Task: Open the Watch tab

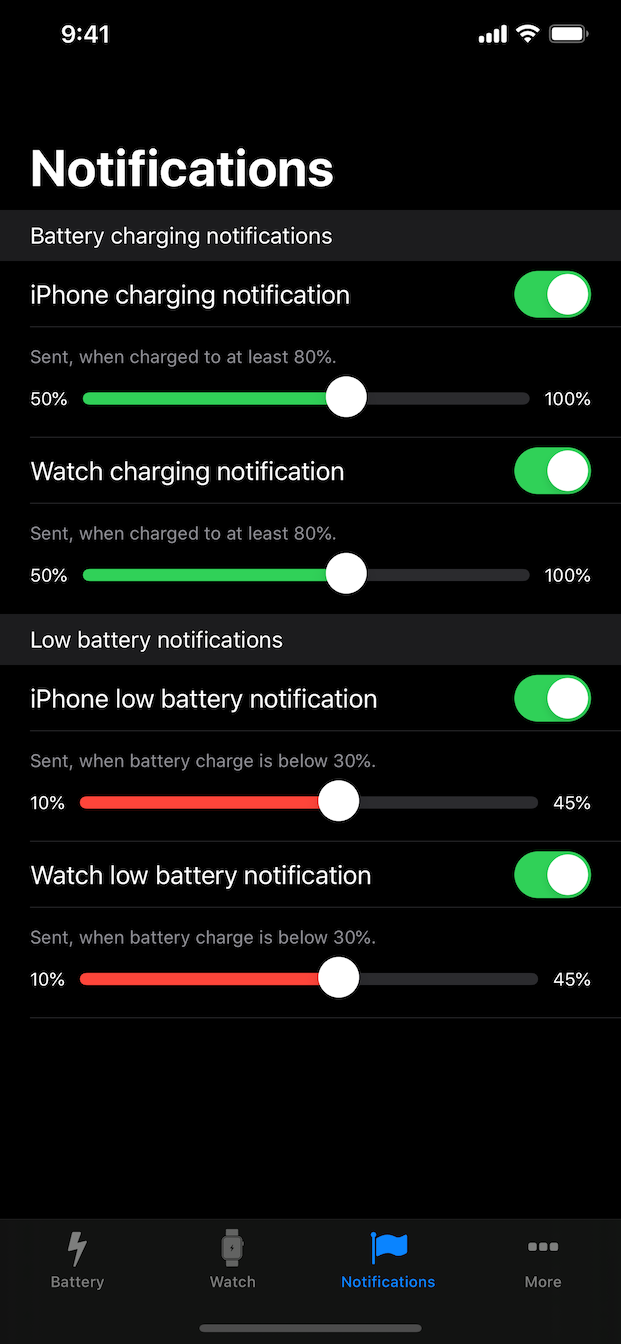Action: [232, 1260]
